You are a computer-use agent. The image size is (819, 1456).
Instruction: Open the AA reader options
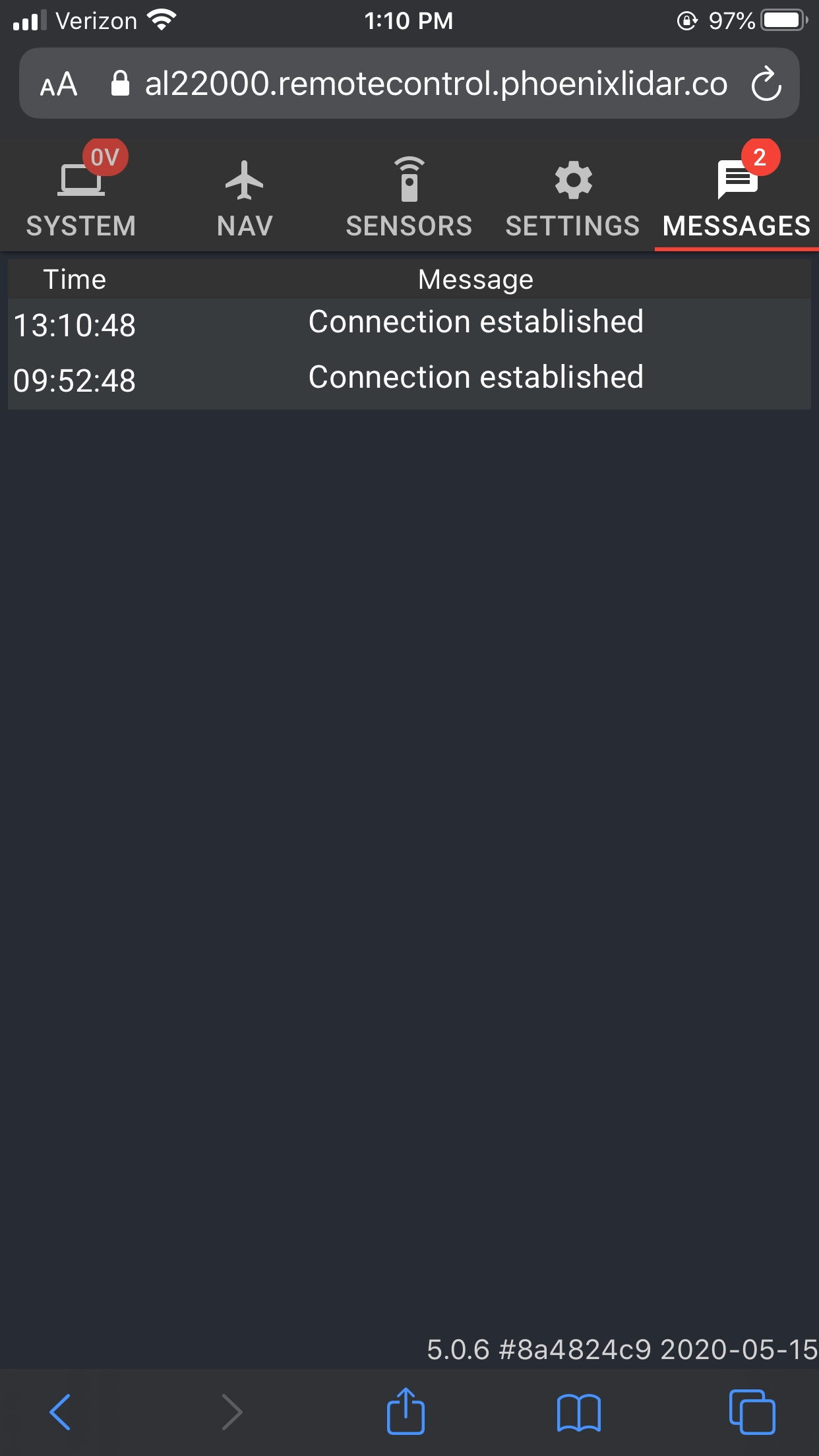(x=59, y=84)
